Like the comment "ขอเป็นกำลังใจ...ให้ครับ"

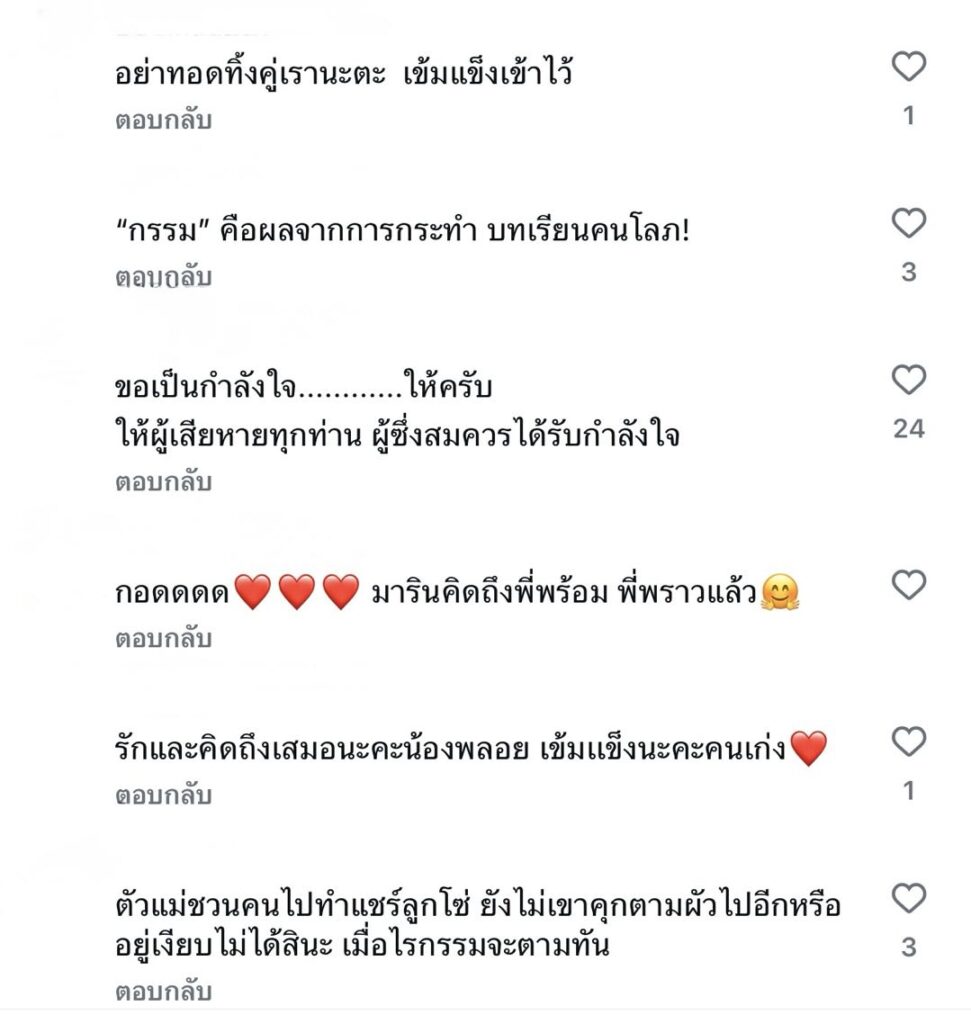908,381
